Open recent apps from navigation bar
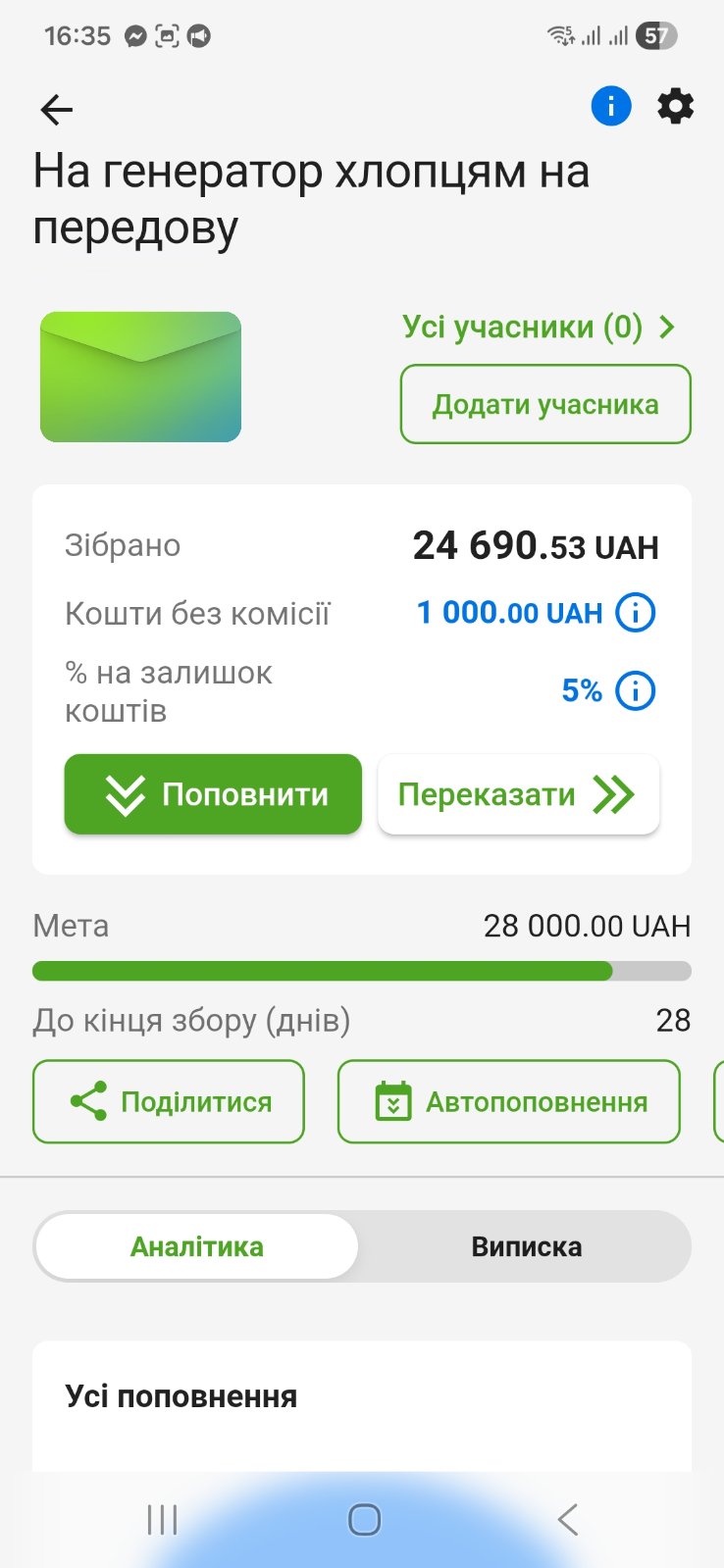The image size is (724, 1568). click(x=162, y=1520)
